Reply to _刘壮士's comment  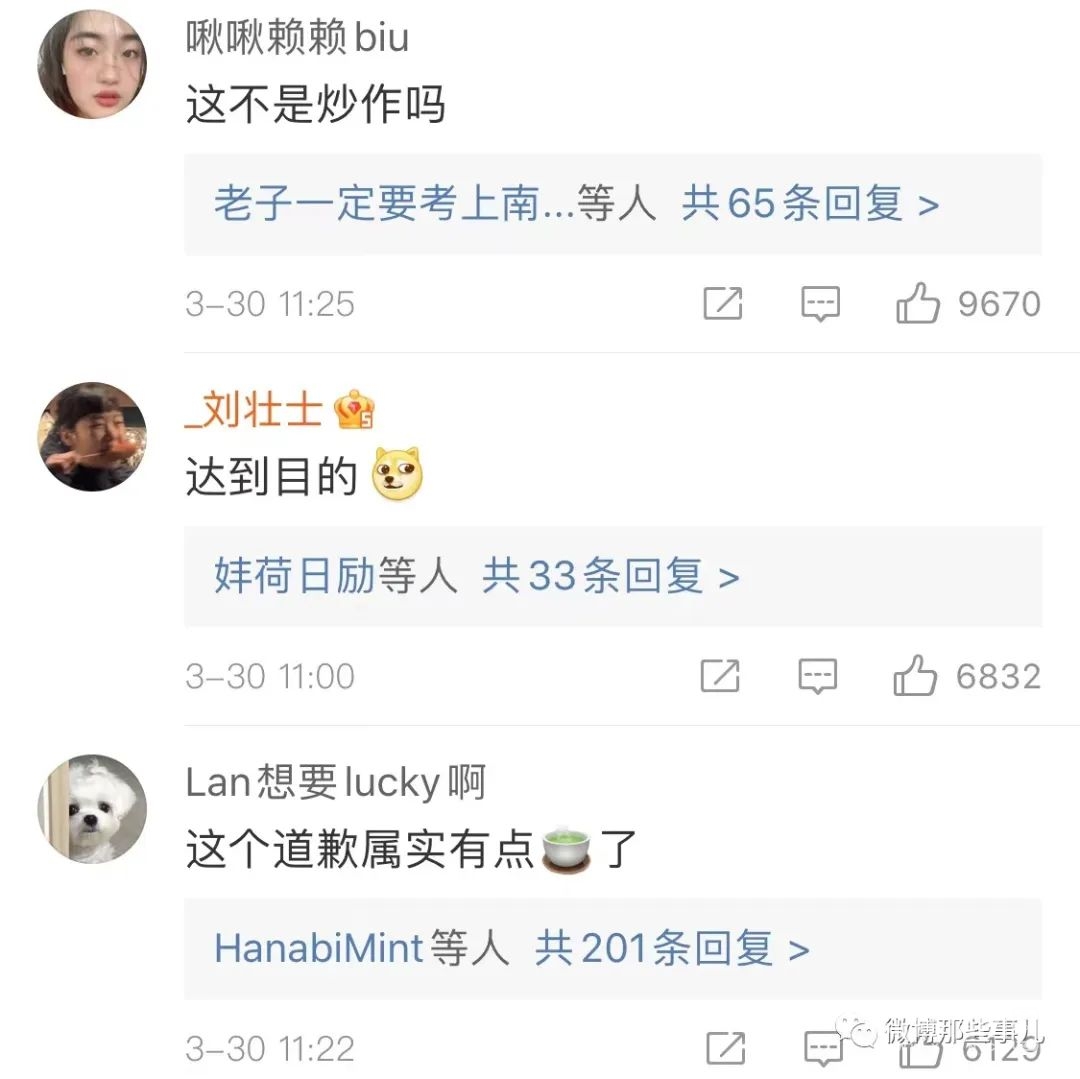click(818, 677)
